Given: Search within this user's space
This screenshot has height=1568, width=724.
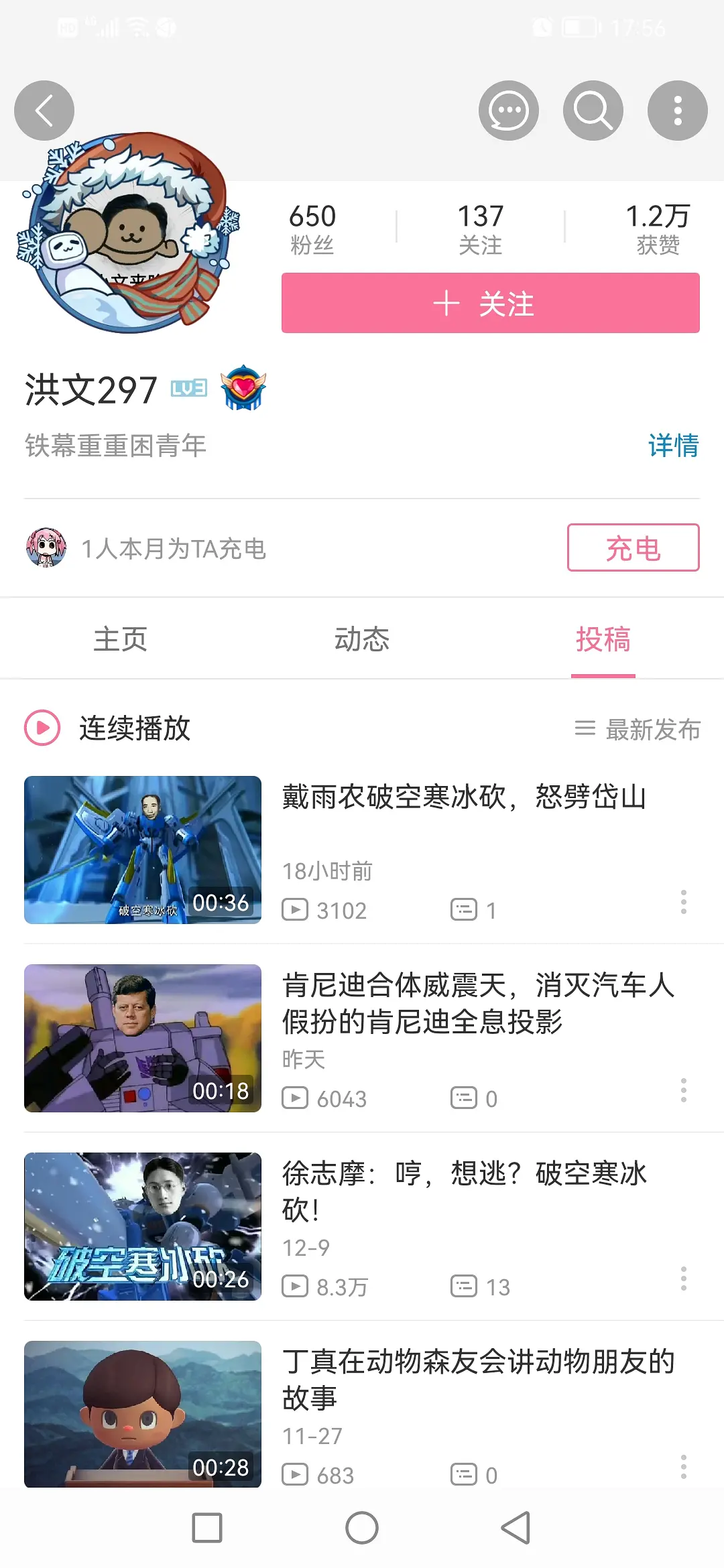Looking at the screenshot, I should tap(593, 111).
